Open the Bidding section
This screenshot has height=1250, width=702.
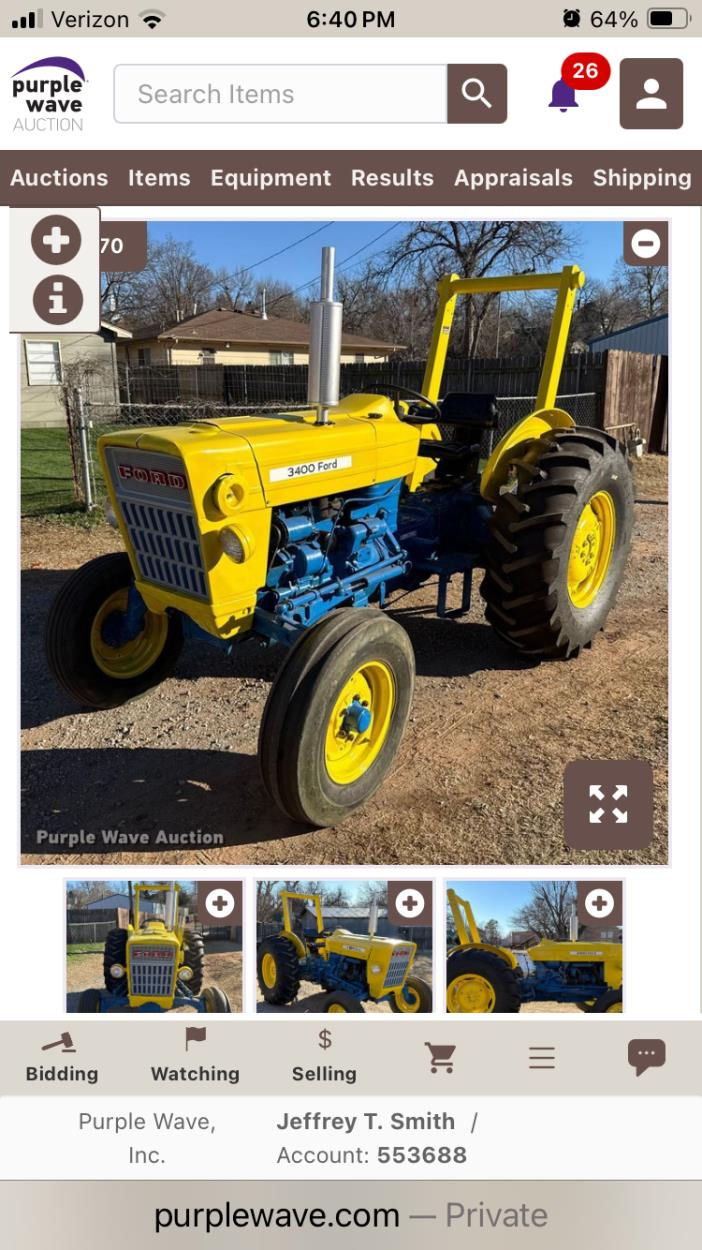pos(62,1058)
